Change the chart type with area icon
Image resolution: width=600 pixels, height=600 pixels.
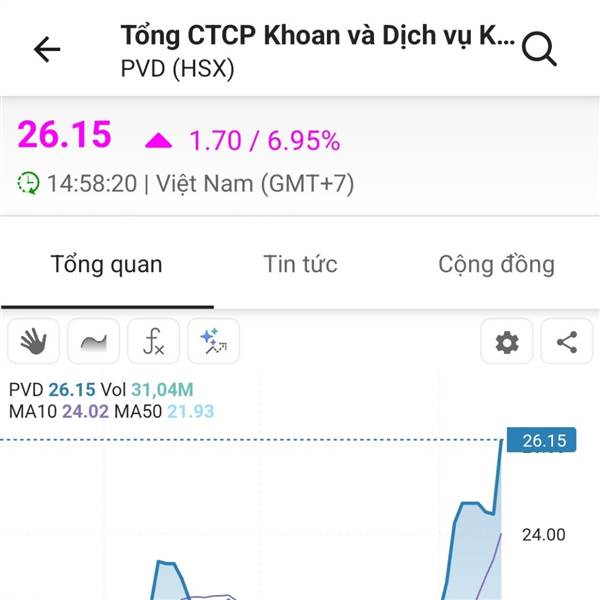coord(93,341)
